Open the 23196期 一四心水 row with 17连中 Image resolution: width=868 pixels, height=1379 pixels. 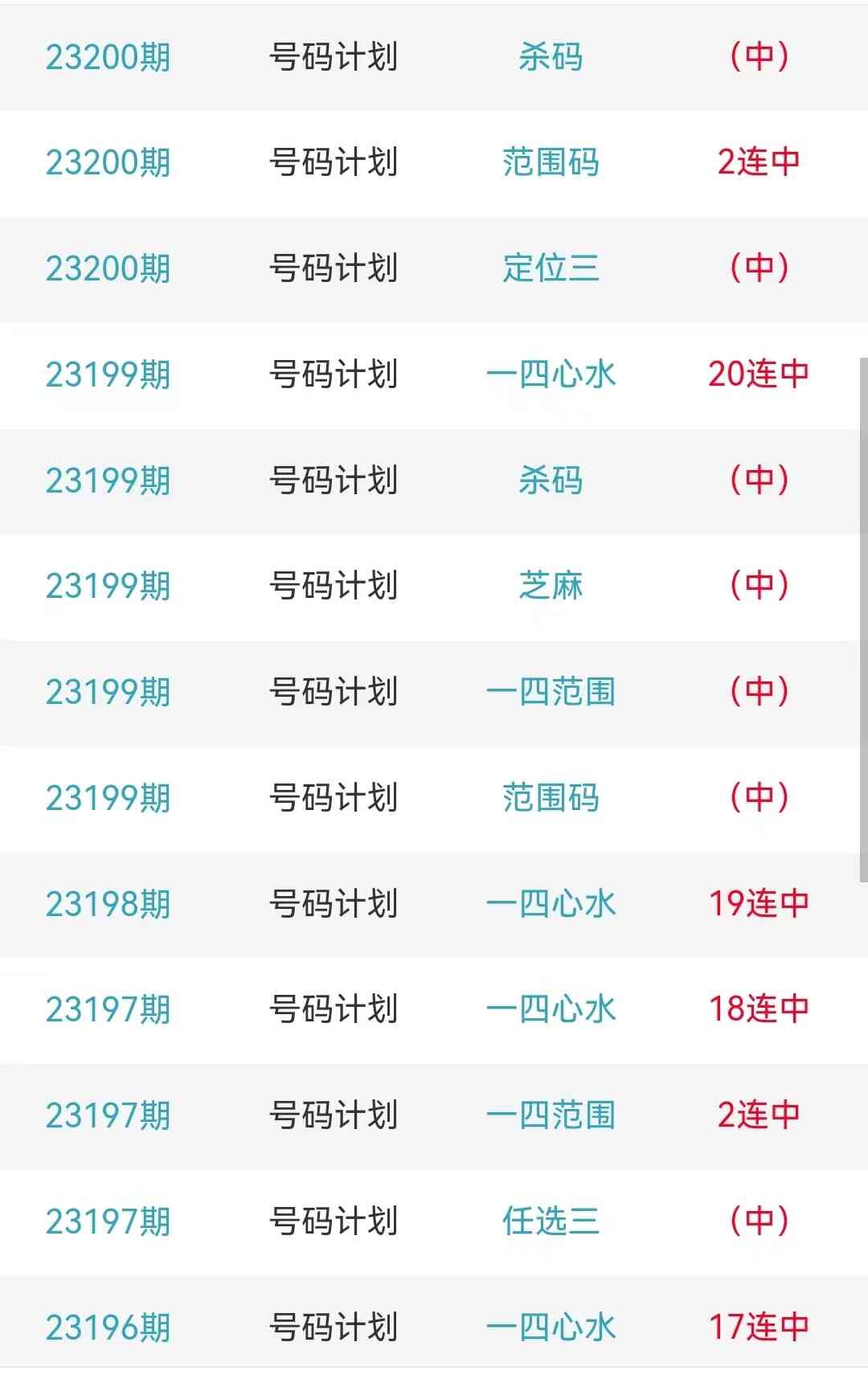pyautogui.click(x=551, y=1327)
